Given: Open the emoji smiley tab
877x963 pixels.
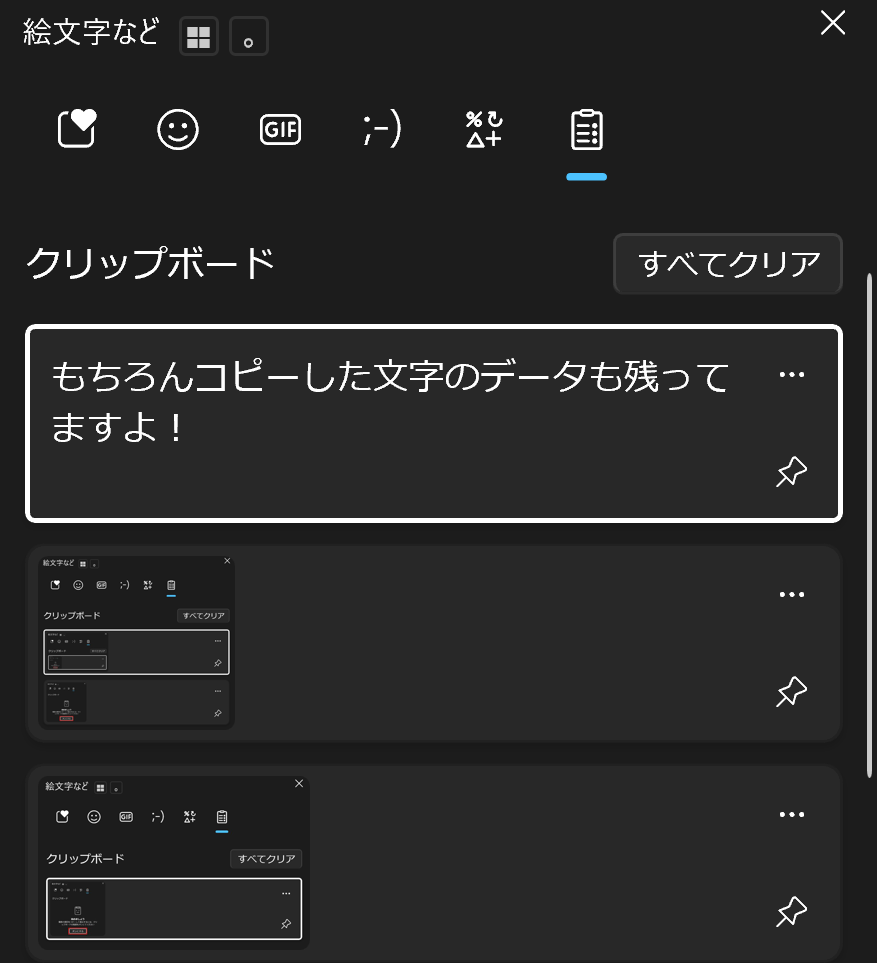Looking at the screenshot, I should coord(178,129).
